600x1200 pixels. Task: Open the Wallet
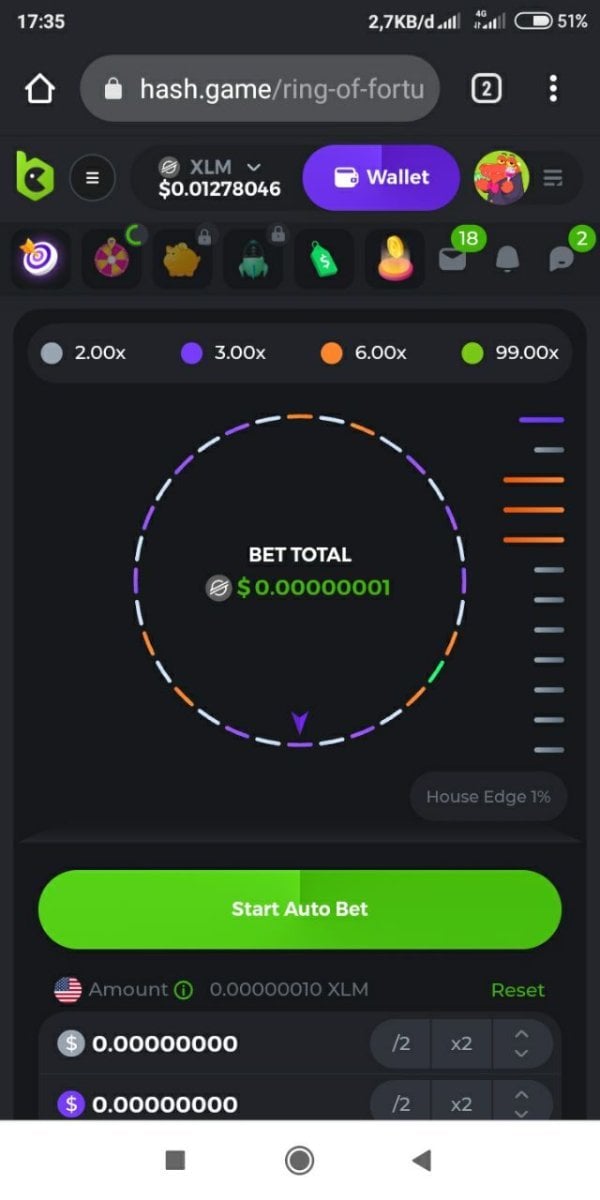pyautogui.click(x=381, y=178)
